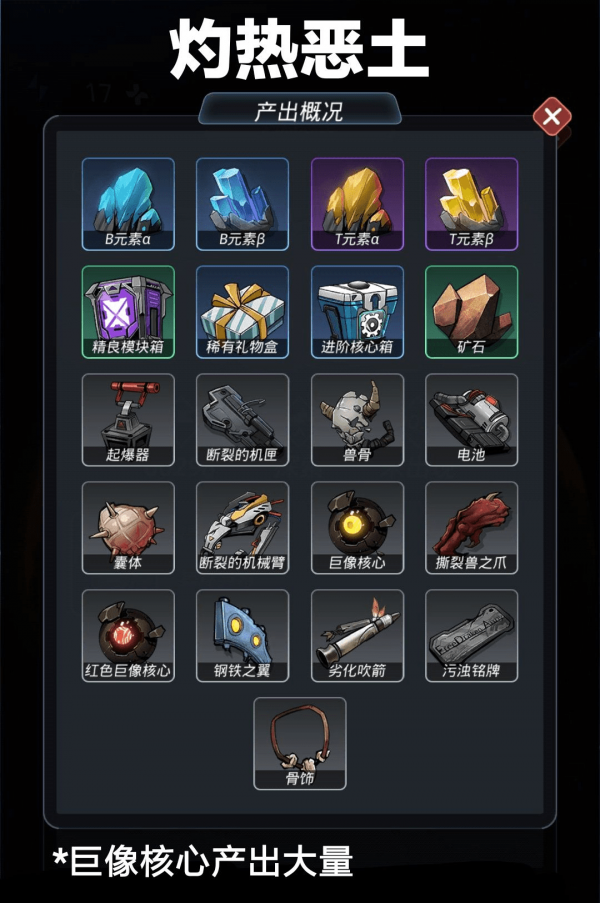Open the 精良模块箱 item
This screenshot has width=600, height=903.
(x=128, y=312)
